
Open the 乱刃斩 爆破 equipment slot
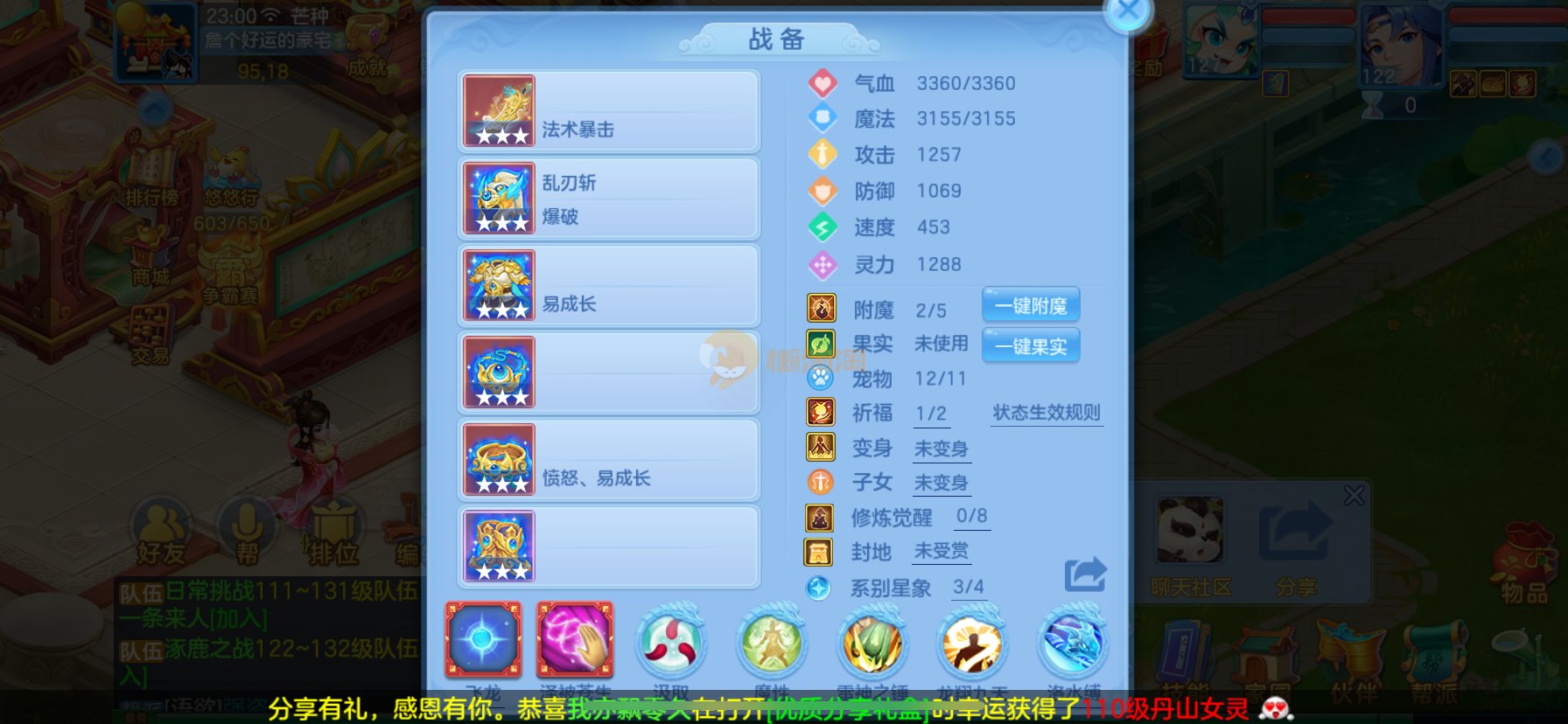[609, 198]
